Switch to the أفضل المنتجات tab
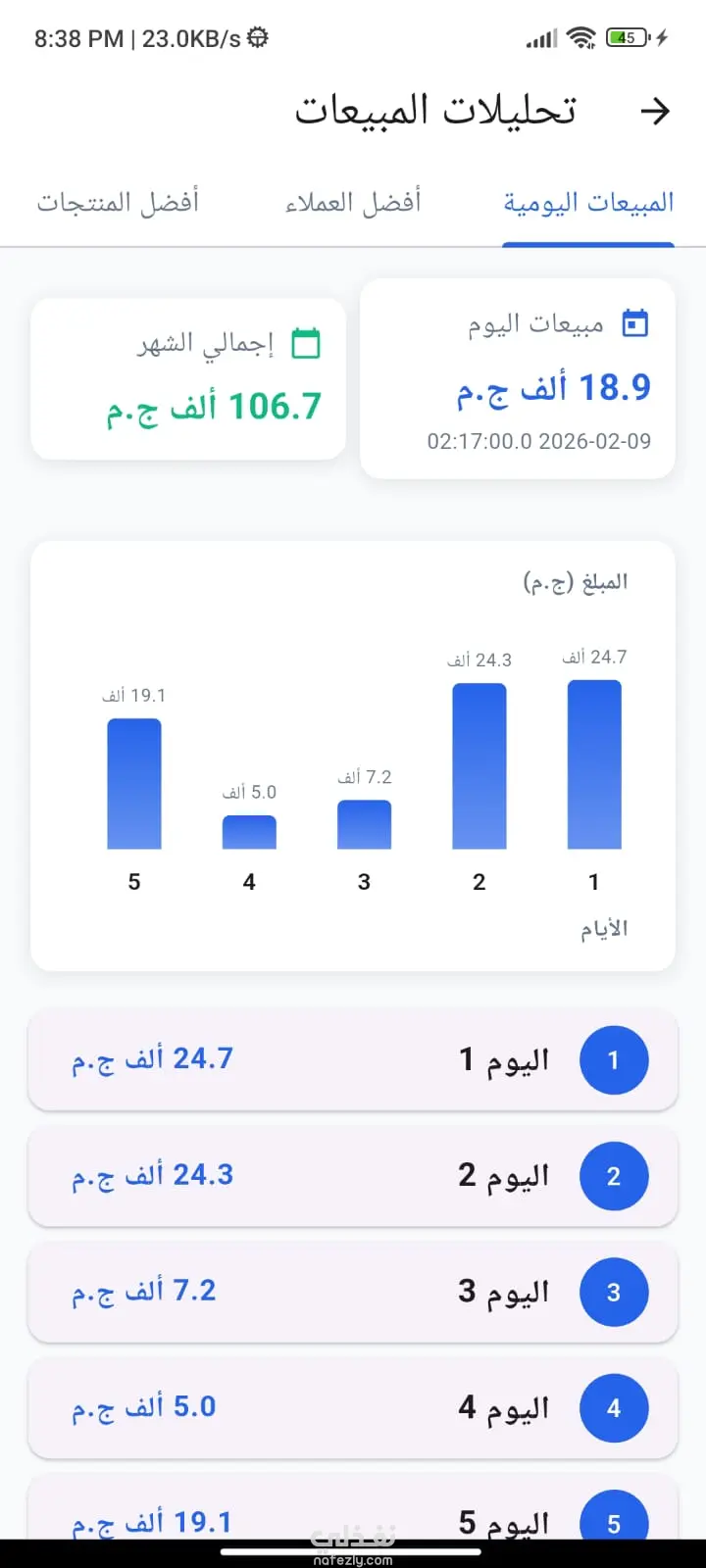This screenshot has width=706, height=1568. tap(118, 203)
